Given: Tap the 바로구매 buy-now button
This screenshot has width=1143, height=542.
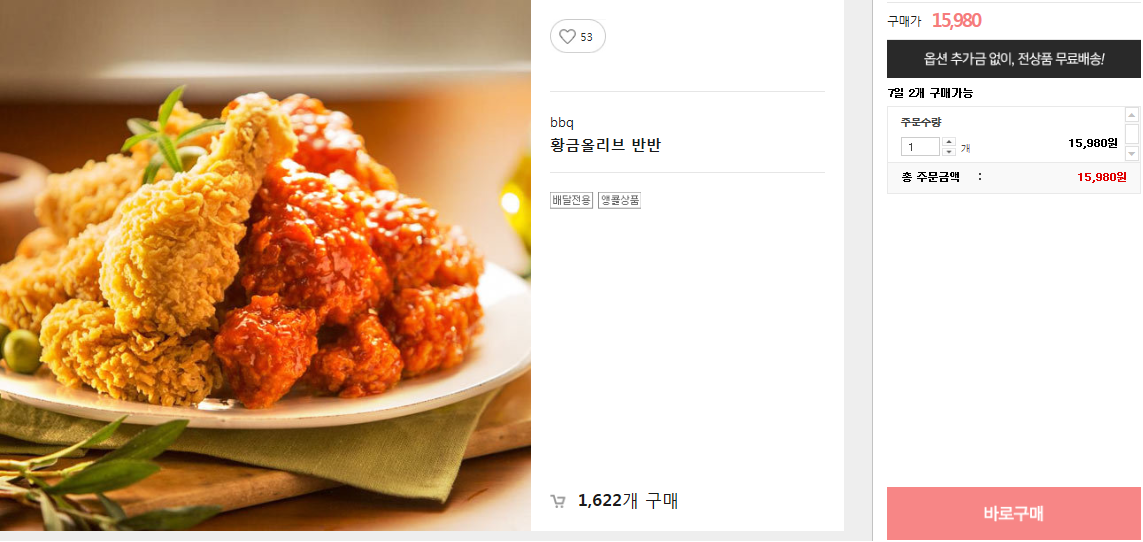Looking at the screenshot, I should pos(1013,514).
